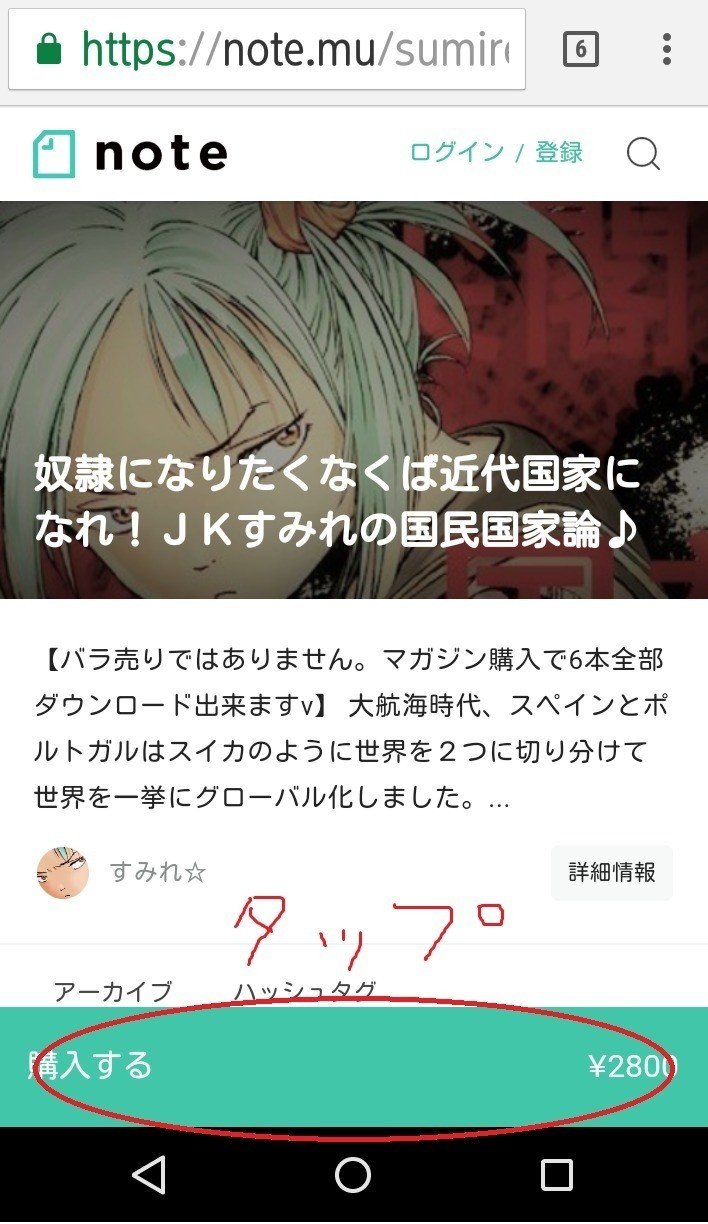Open the browser overflow menu
Viewport: 708px width, 1224px height.
pos(667,49)
